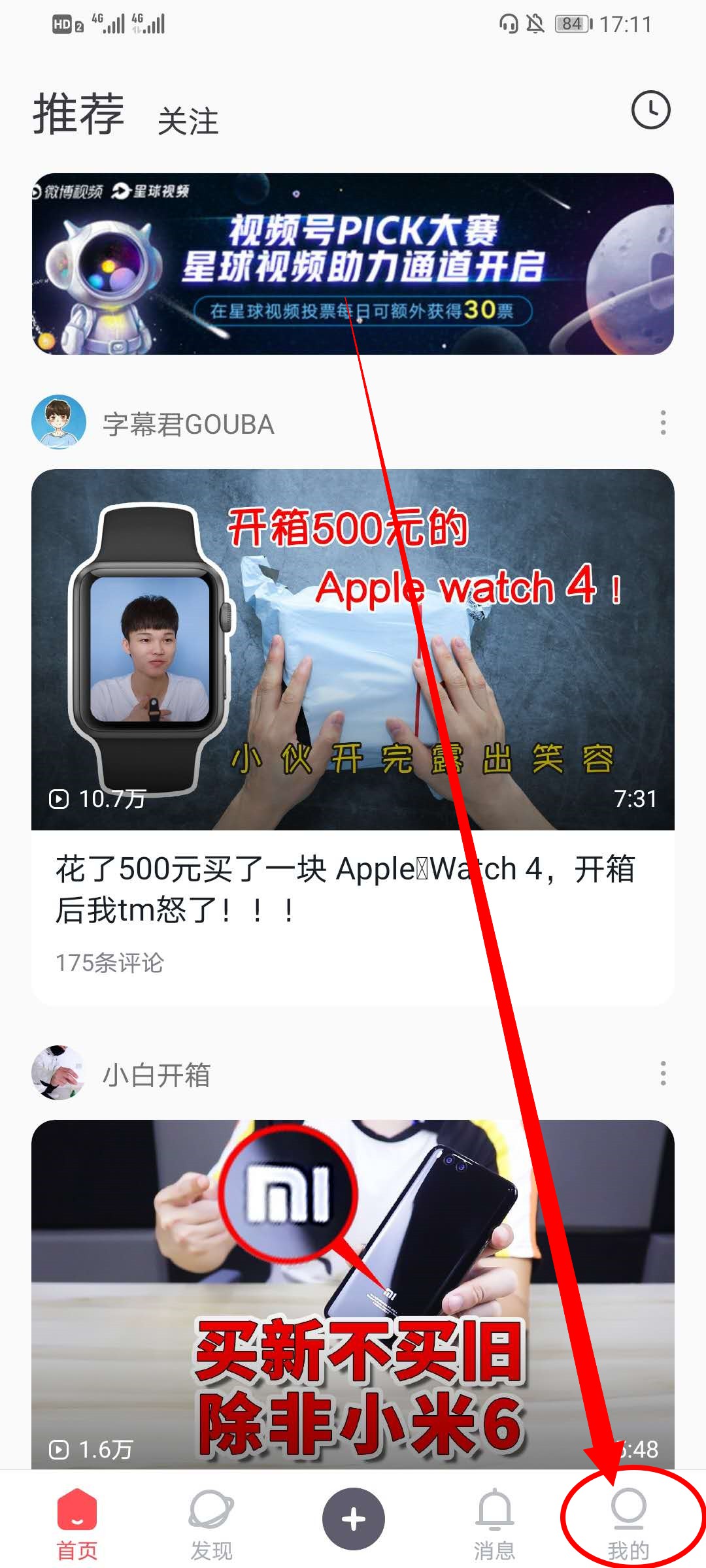The image size is (706, 1568).
Task: Open the watch history clock icon
Action: 650,110
